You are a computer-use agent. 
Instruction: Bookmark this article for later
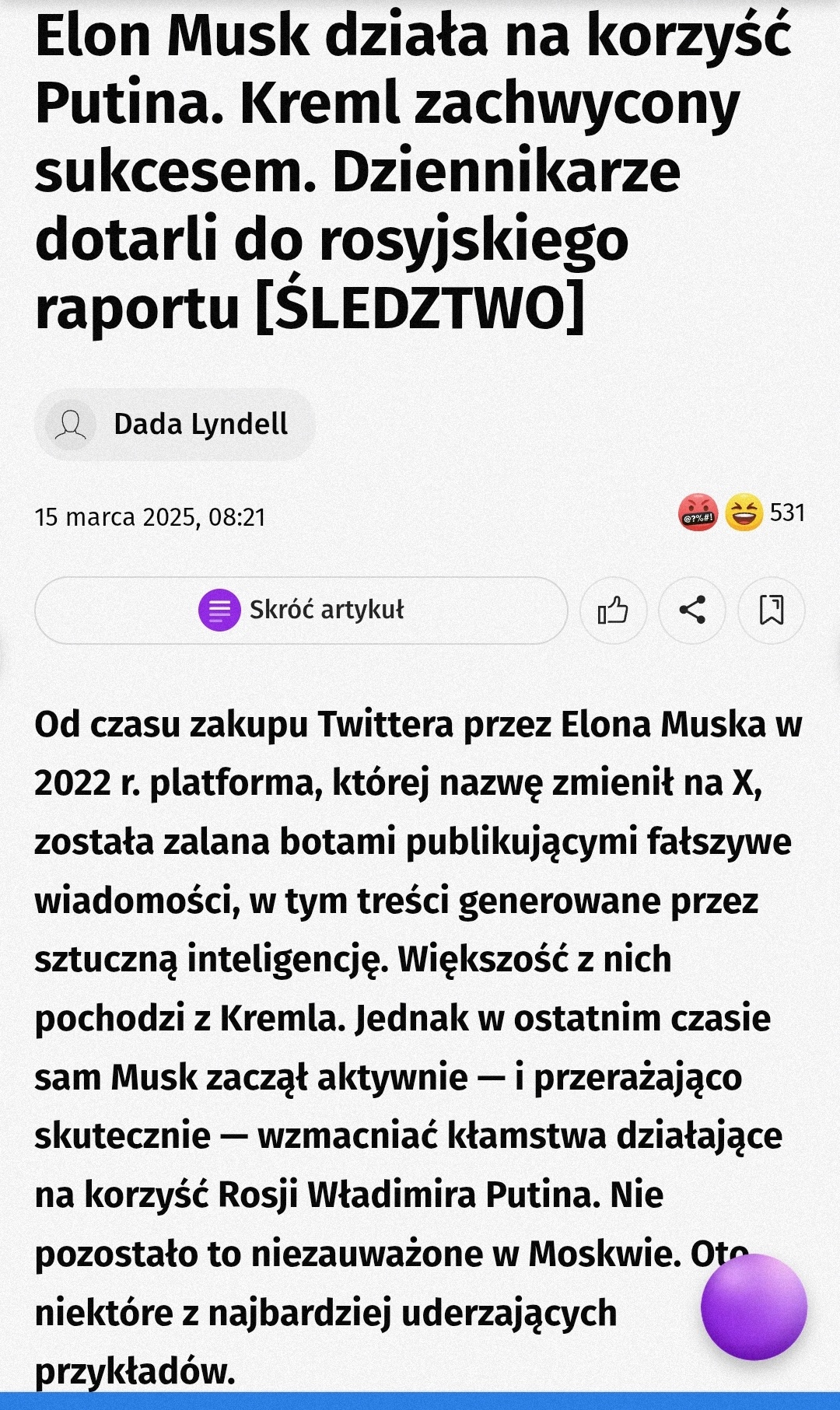pos(771,611)
